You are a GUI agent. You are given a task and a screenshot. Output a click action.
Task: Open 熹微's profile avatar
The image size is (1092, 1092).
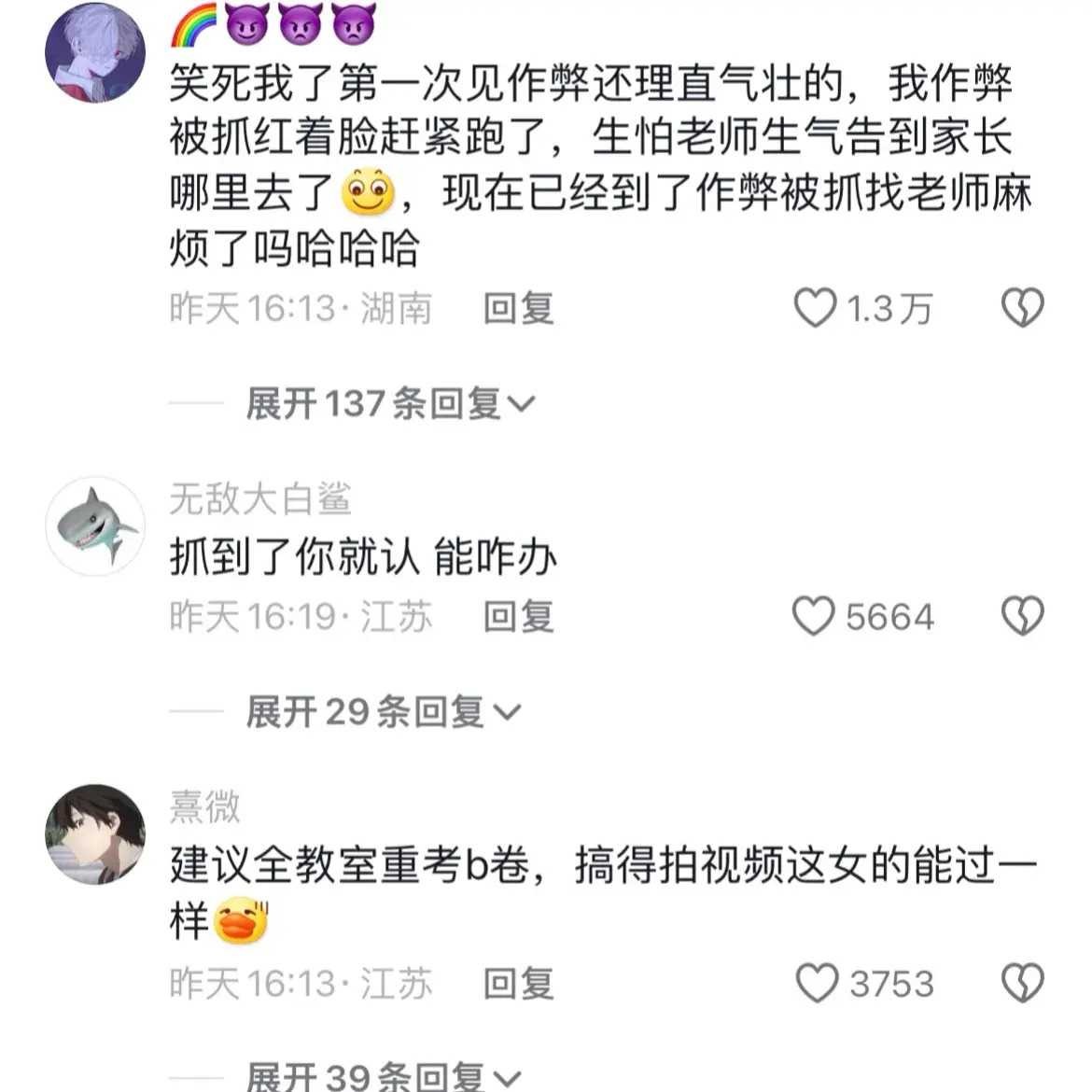(x=95, y=833)
